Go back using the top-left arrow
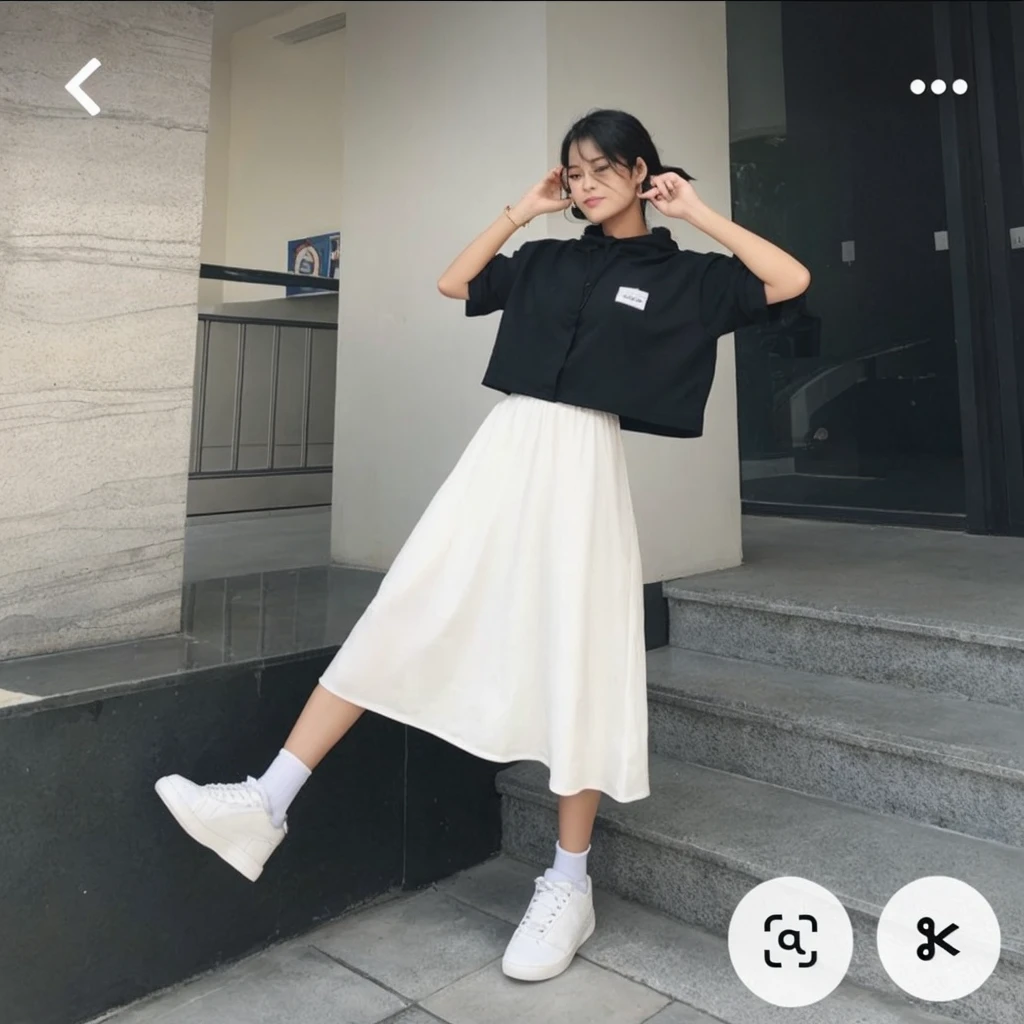The height and width of the screenshot is (1024, 1024). coord(84,87)
